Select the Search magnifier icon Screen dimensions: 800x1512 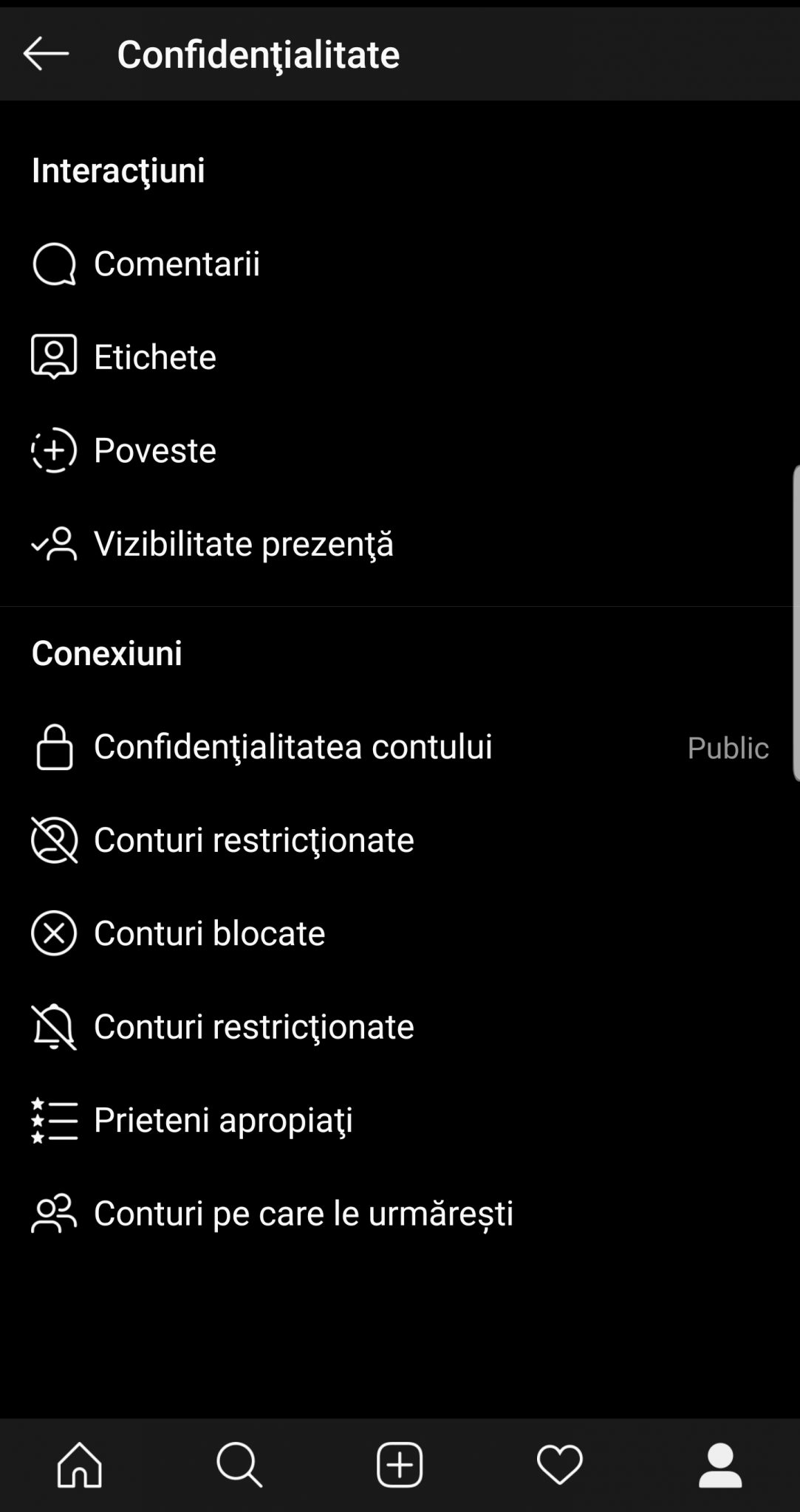coord(238,1467)
